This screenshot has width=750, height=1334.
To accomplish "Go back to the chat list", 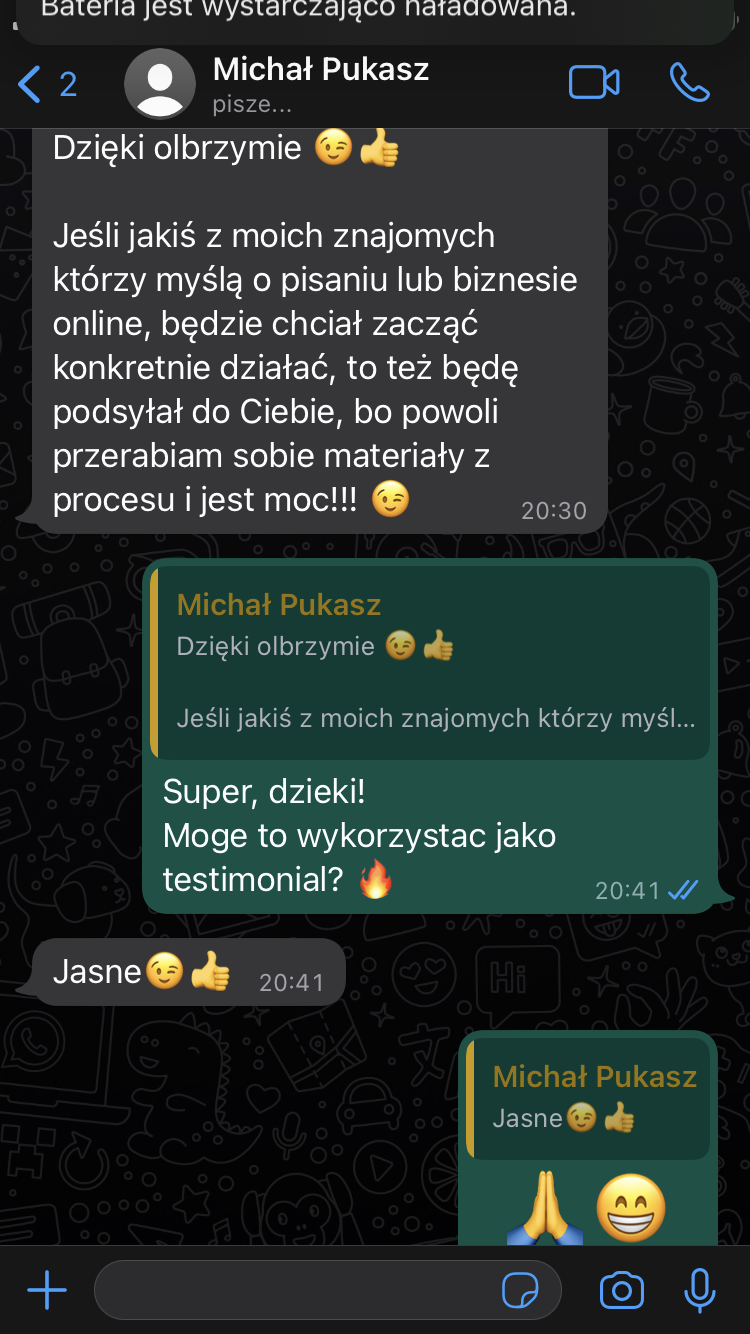I will click(x=47, y=84).
